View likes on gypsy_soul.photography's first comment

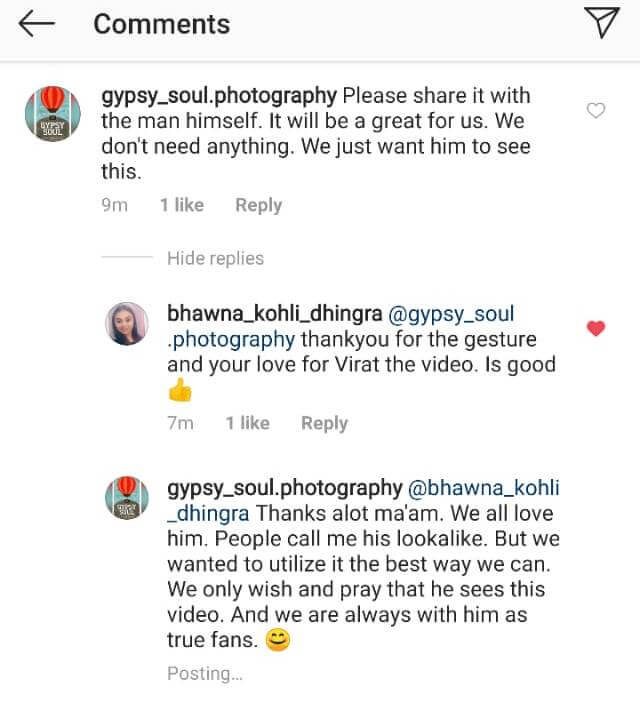click(181, 205)
